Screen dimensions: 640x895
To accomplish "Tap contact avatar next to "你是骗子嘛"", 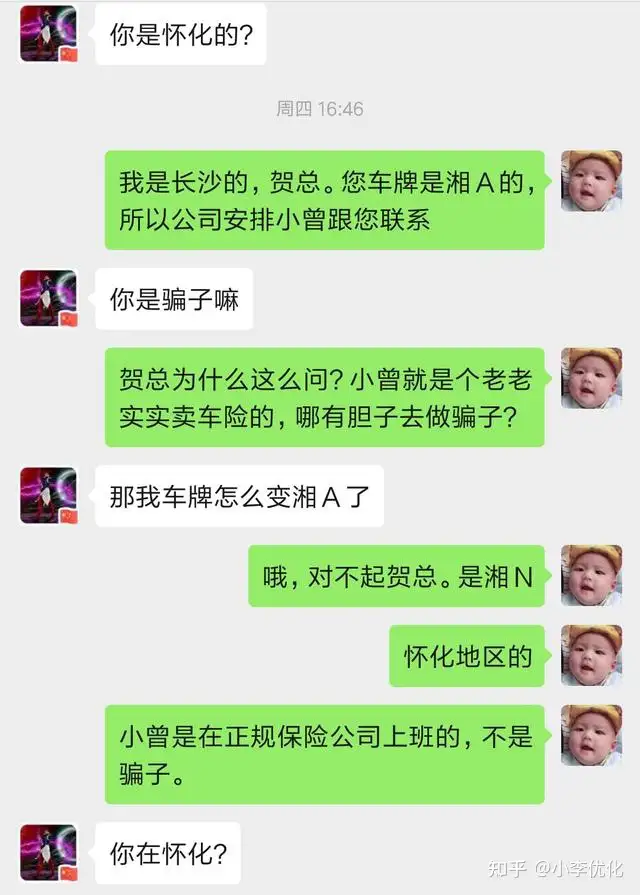I will pos(48,298).
